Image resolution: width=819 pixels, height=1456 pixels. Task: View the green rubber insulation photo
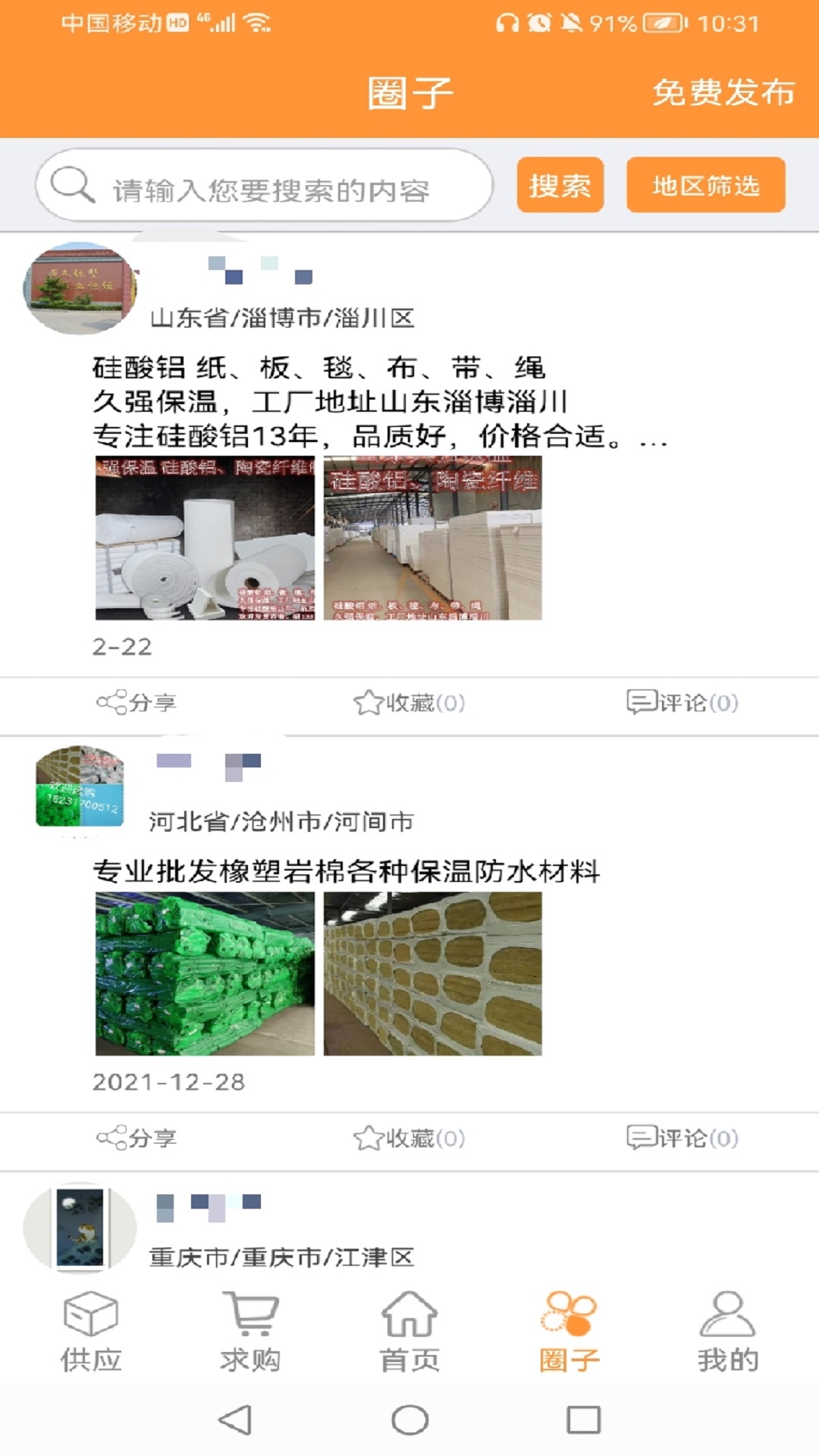205,974
